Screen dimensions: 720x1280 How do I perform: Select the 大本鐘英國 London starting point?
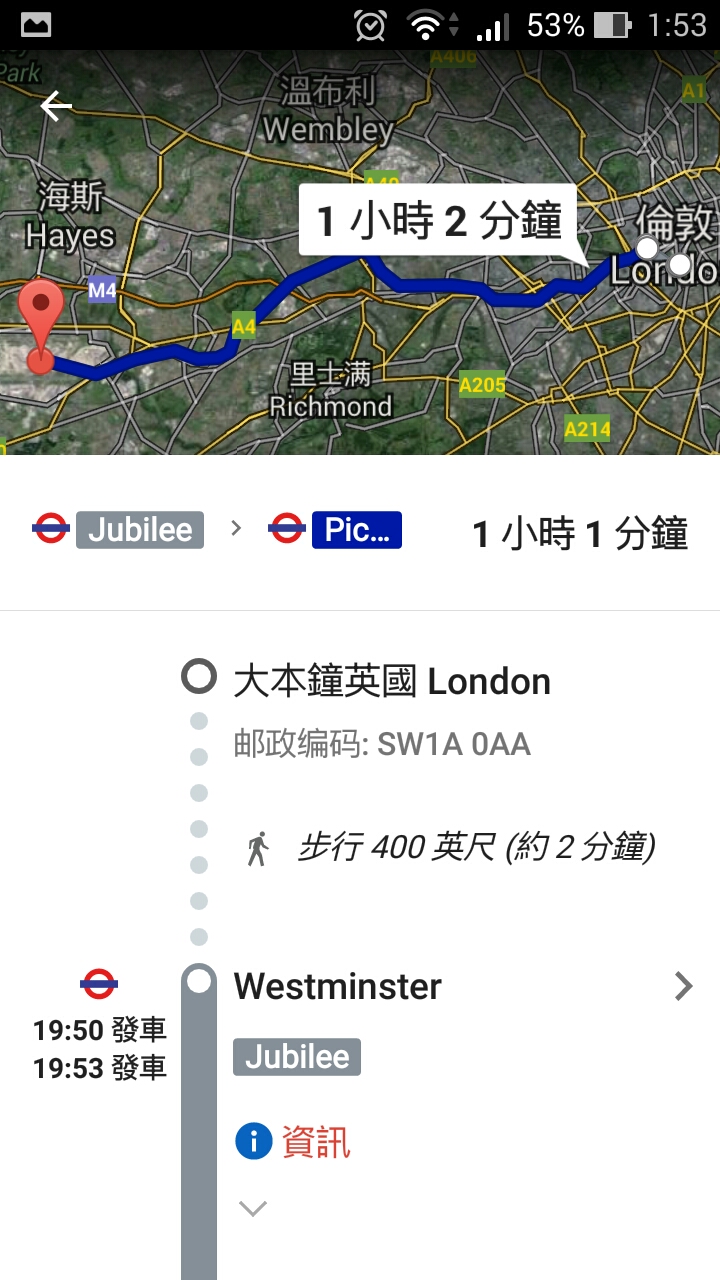click(392, 682)
